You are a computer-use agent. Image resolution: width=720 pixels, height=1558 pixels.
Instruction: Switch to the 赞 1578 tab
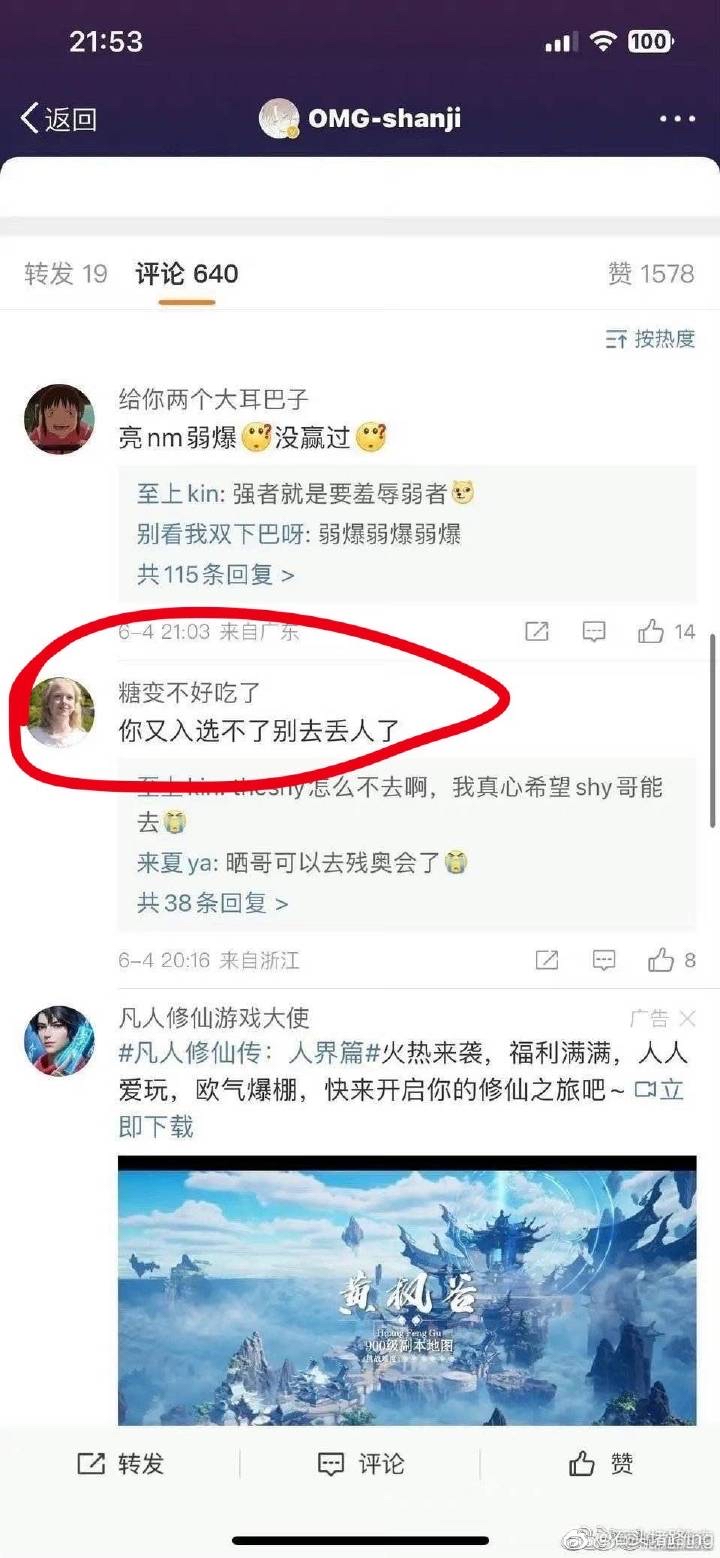point(650,274)
